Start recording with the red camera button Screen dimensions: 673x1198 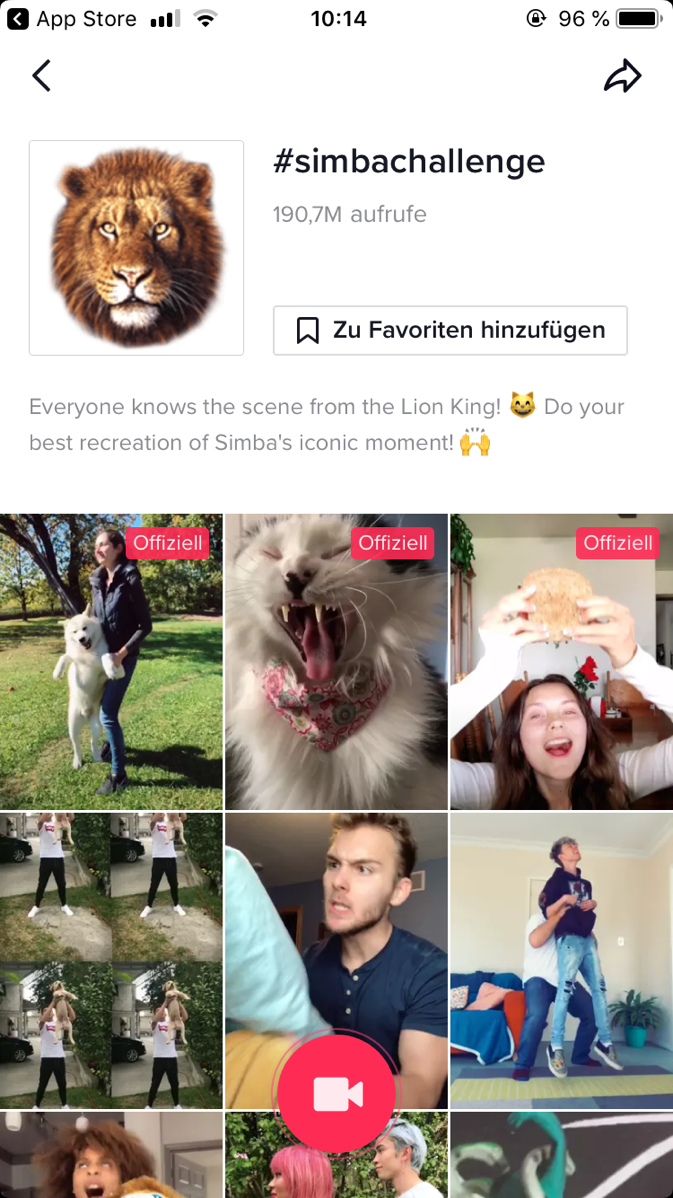point(336,1094)
